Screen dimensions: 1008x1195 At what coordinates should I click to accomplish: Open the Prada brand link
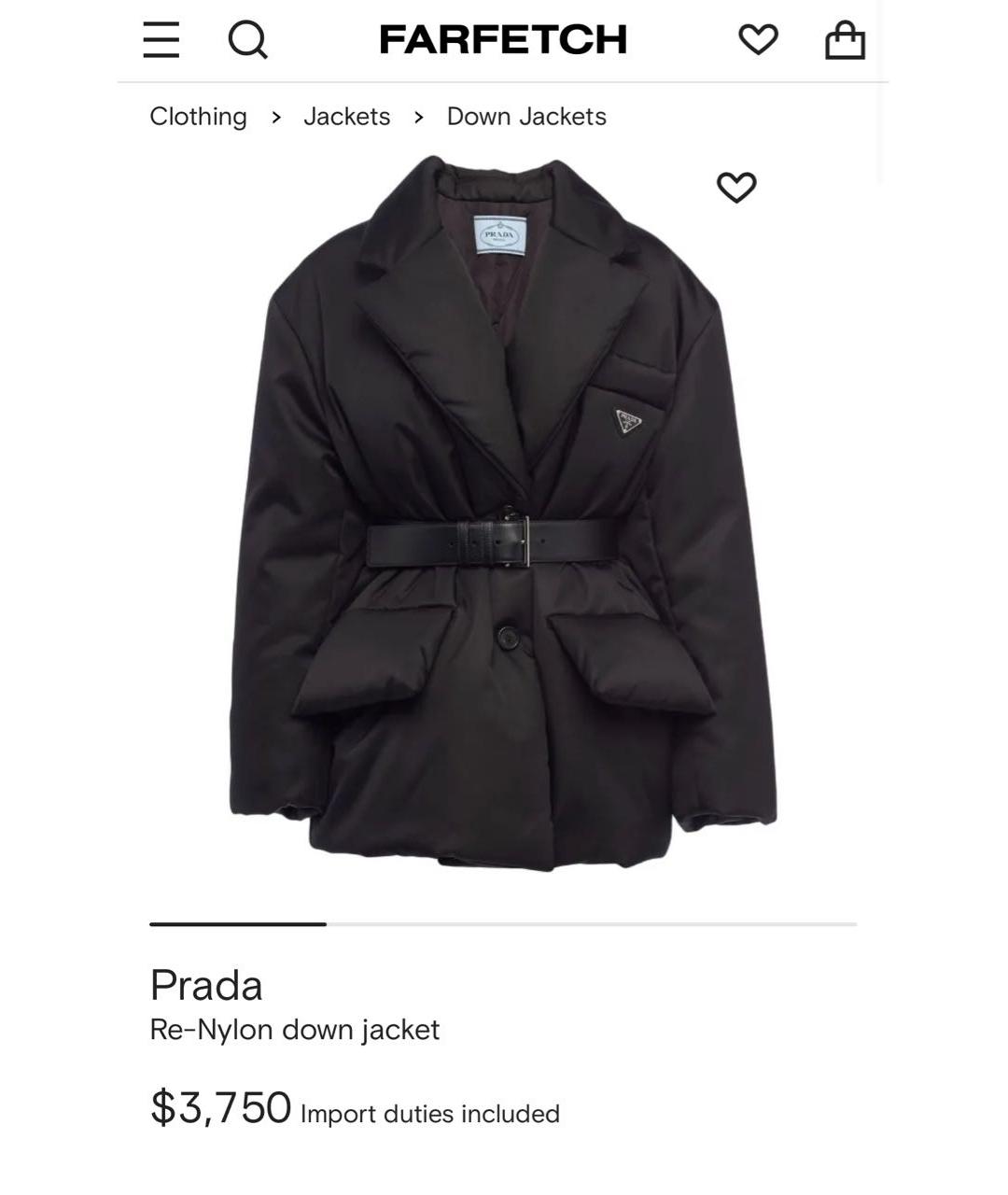206,985
